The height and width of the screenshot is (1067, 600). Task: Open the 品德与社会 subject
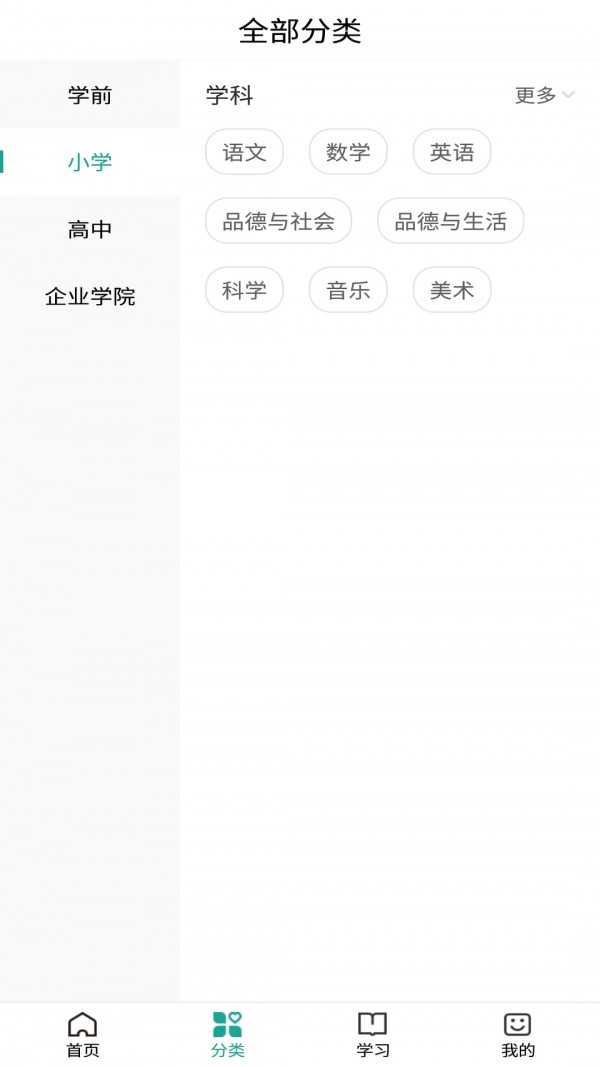click(x=278, y=221)
